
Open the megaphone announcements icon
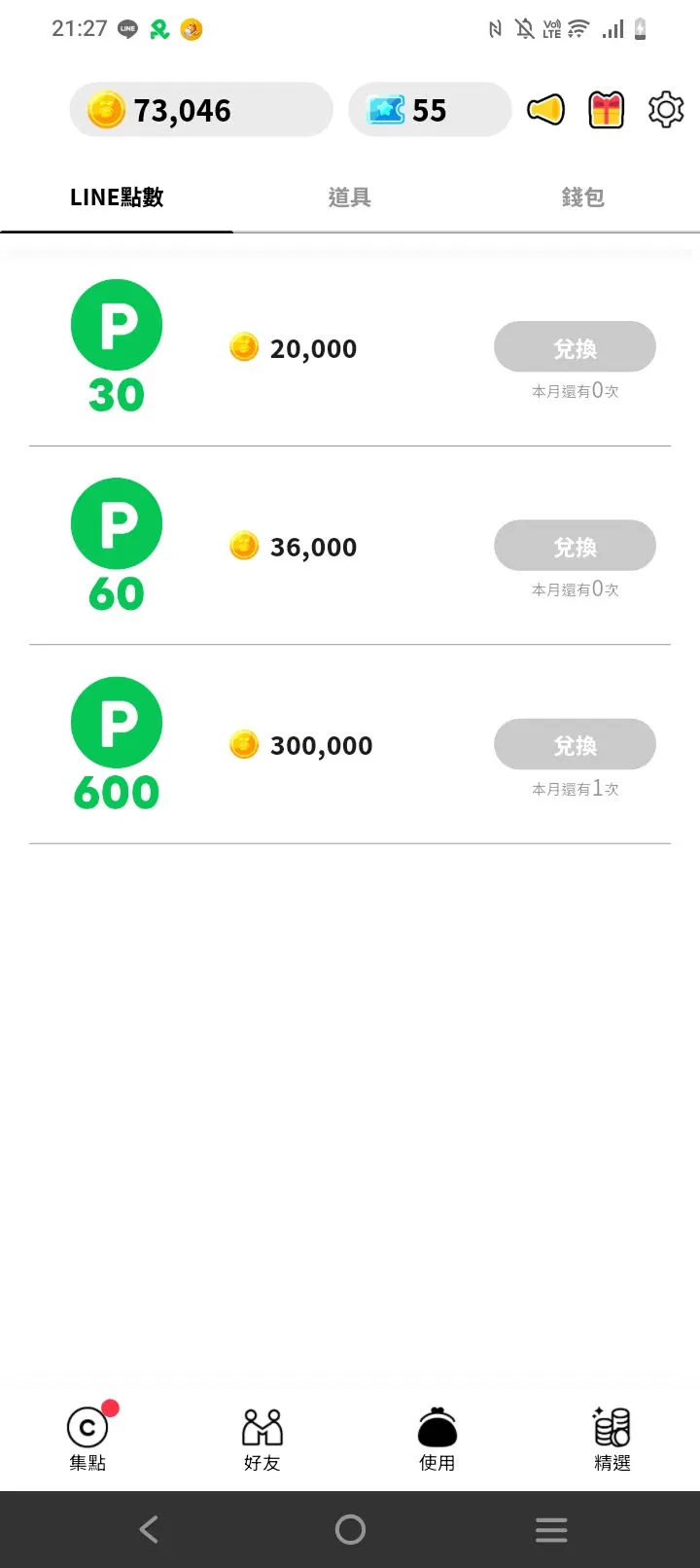click(545, 110)
